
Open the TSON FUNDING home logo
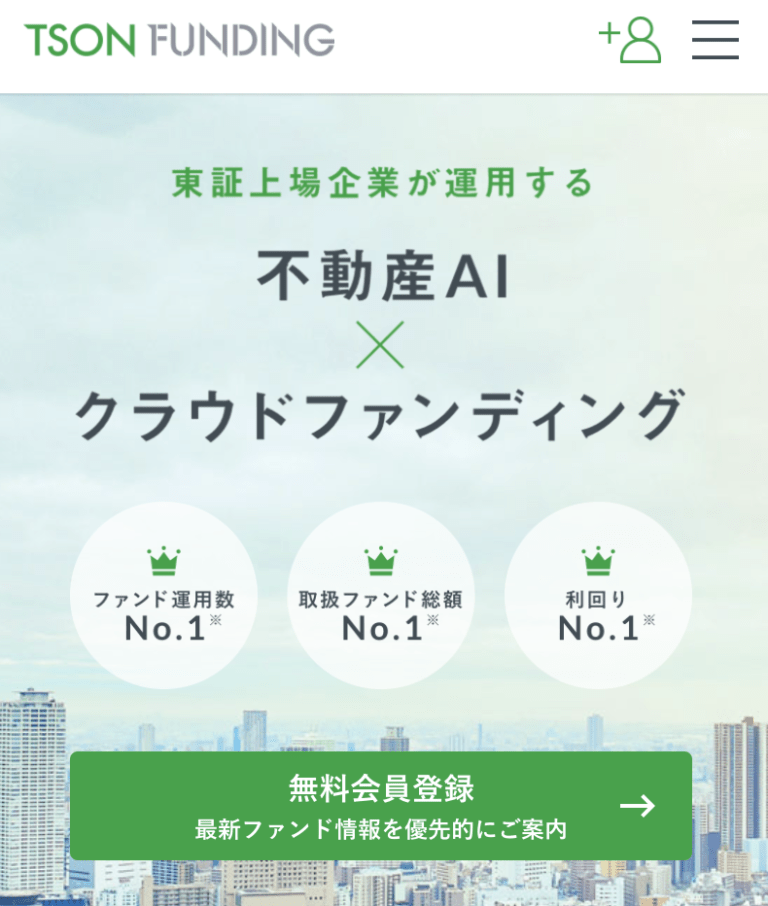pos(180,41)
